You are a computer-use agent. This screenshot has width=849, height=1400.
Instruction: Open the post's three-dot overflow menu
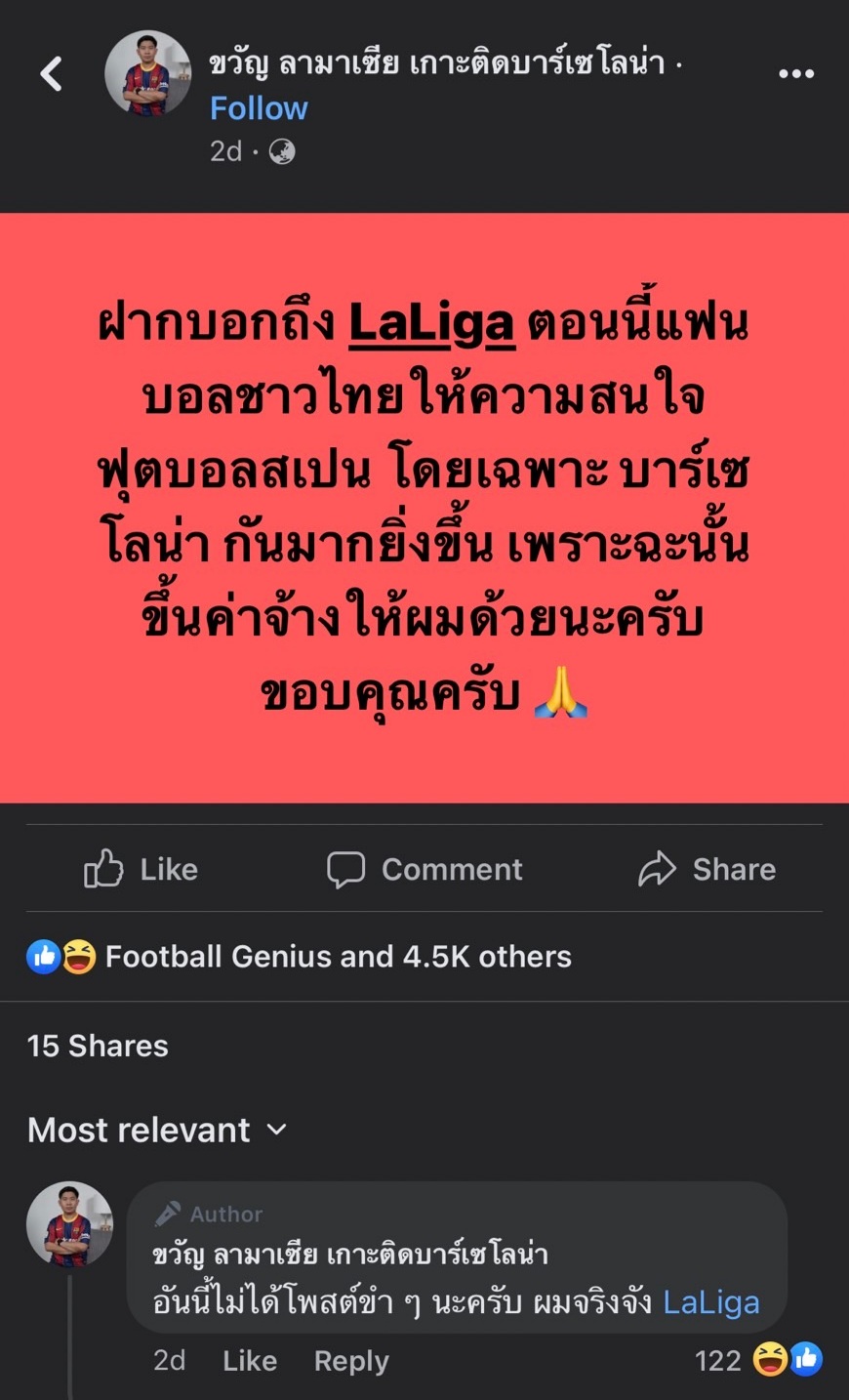click(795, 74)
